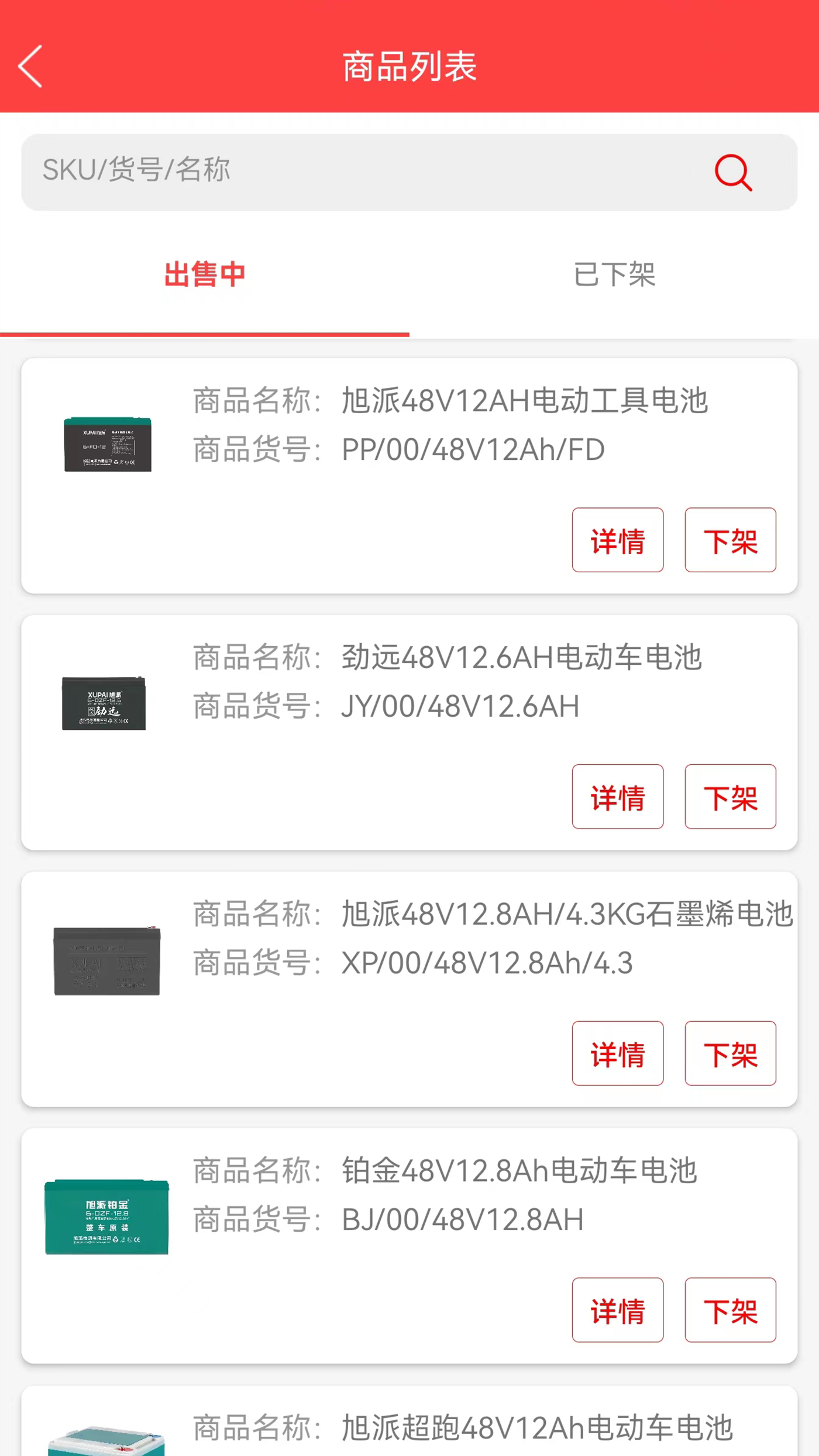This screenshot has width=819, height=1456.
Task: Open 详情 for 旭派48V12AH电动工具电池
Action: [x=617, y=541]
